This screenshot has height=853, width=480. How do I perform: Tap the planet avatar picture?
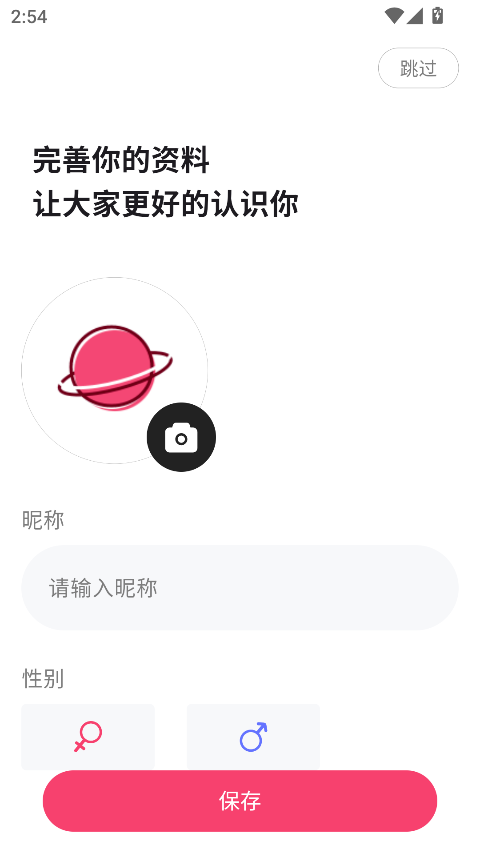[114, 370]
